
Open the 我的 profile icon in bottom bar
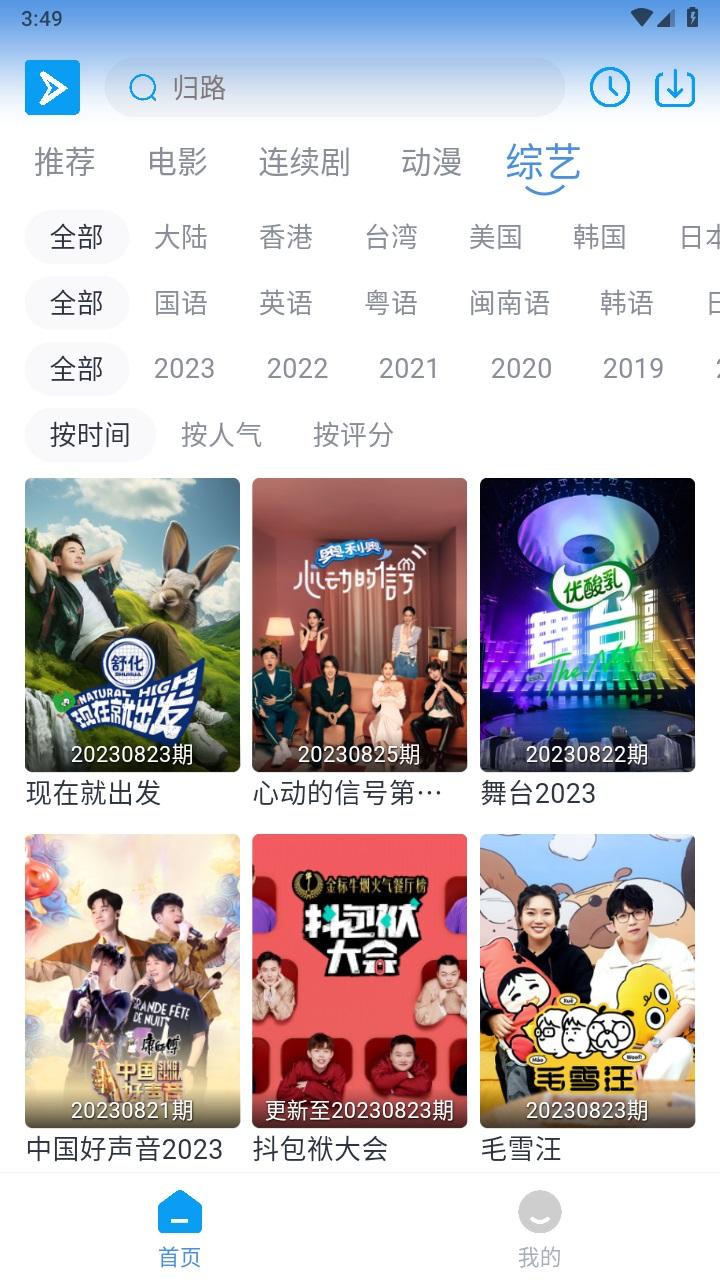(x=540, y=1213)
